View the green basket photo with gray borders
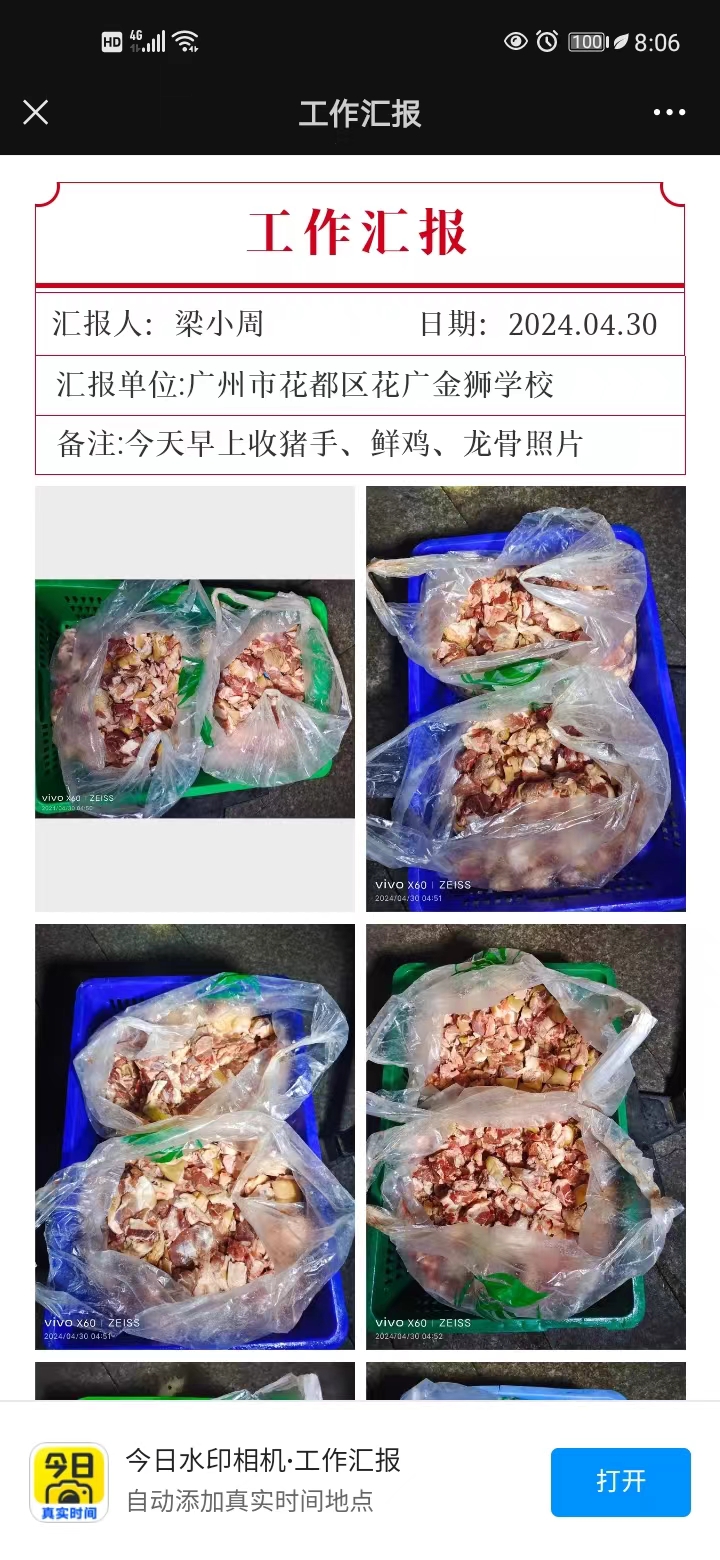This screenshot has height=1560, width=720. click(x=195, y=698)
